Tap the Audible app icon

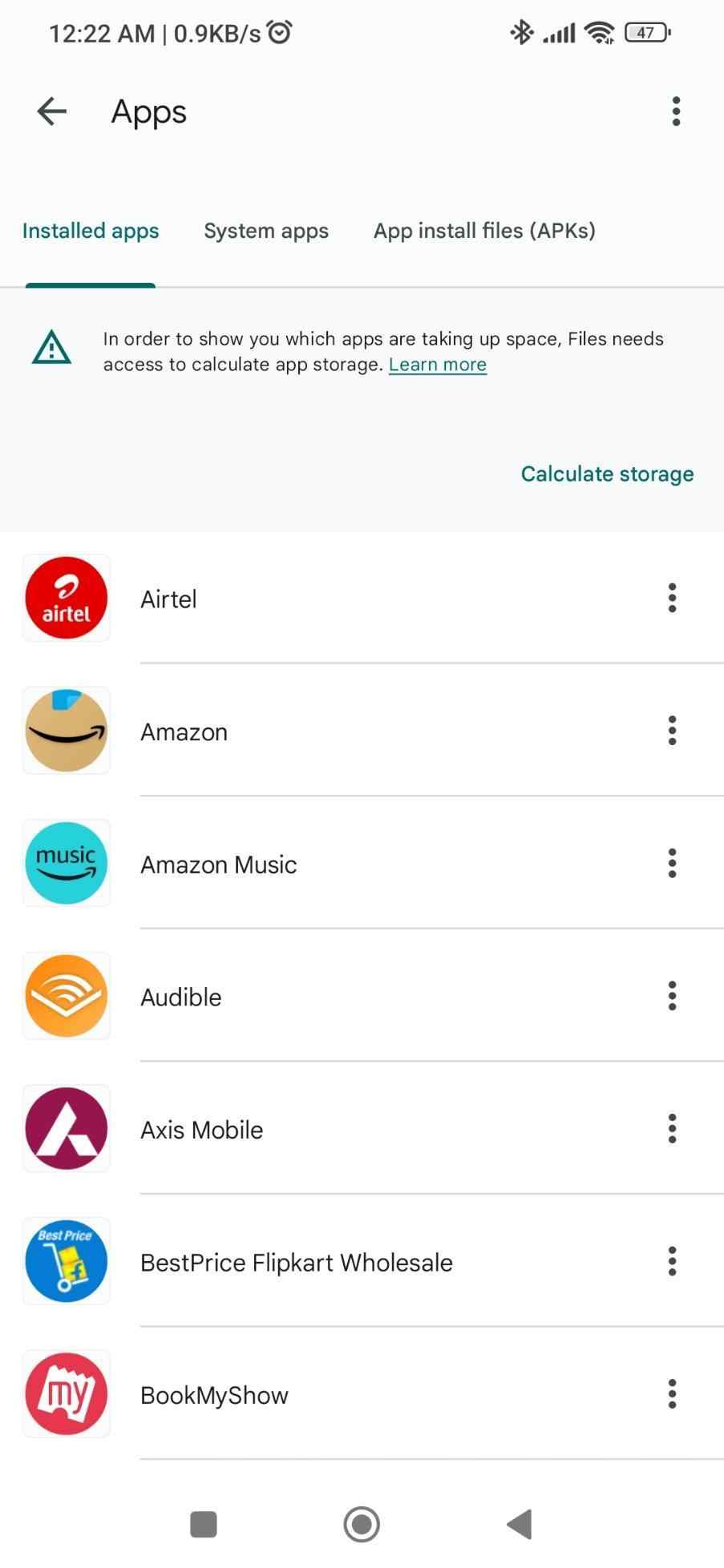66,995
